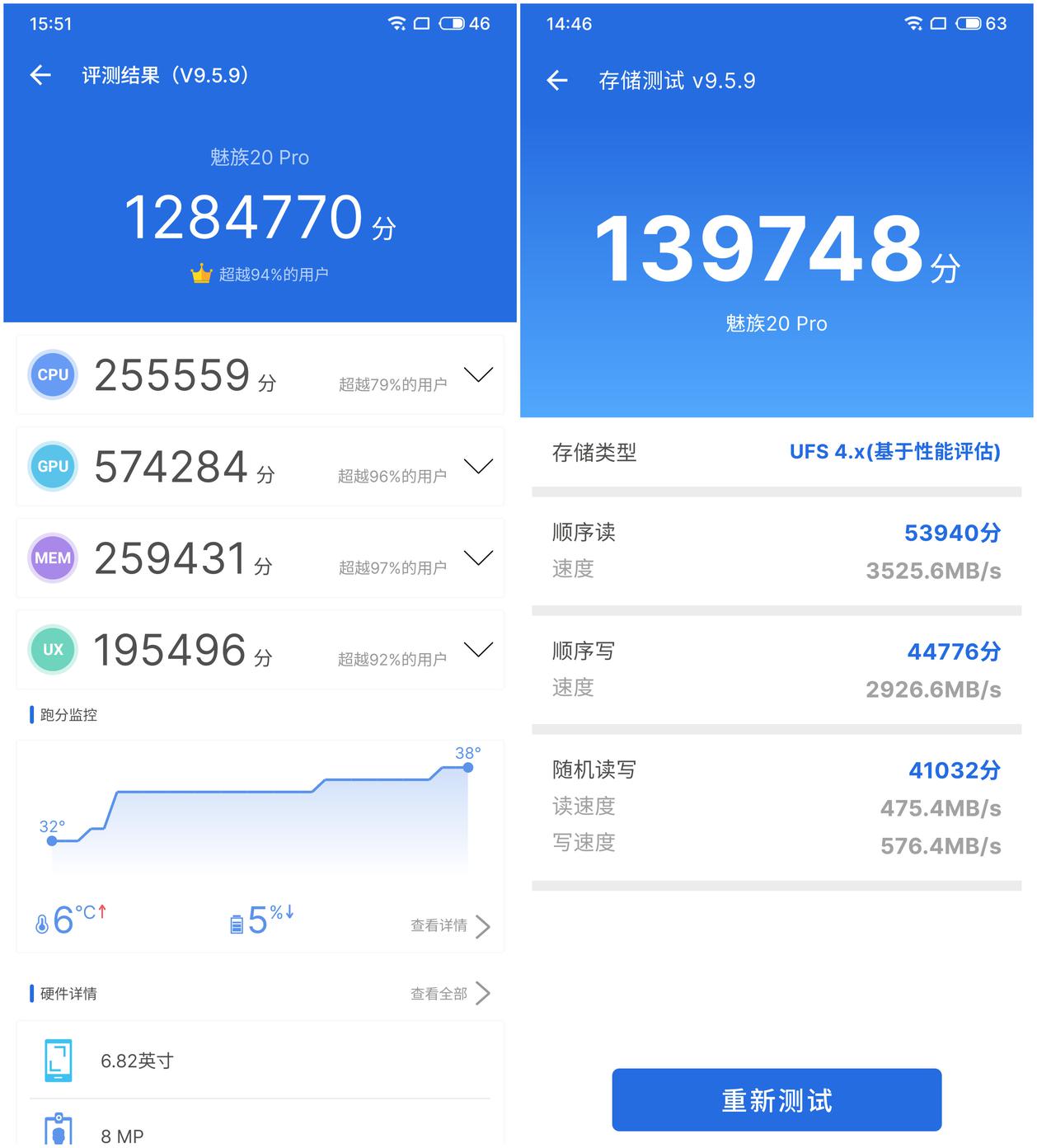Click the MEM score icon
1037x1148 pixels.
(x=52, y=558)
